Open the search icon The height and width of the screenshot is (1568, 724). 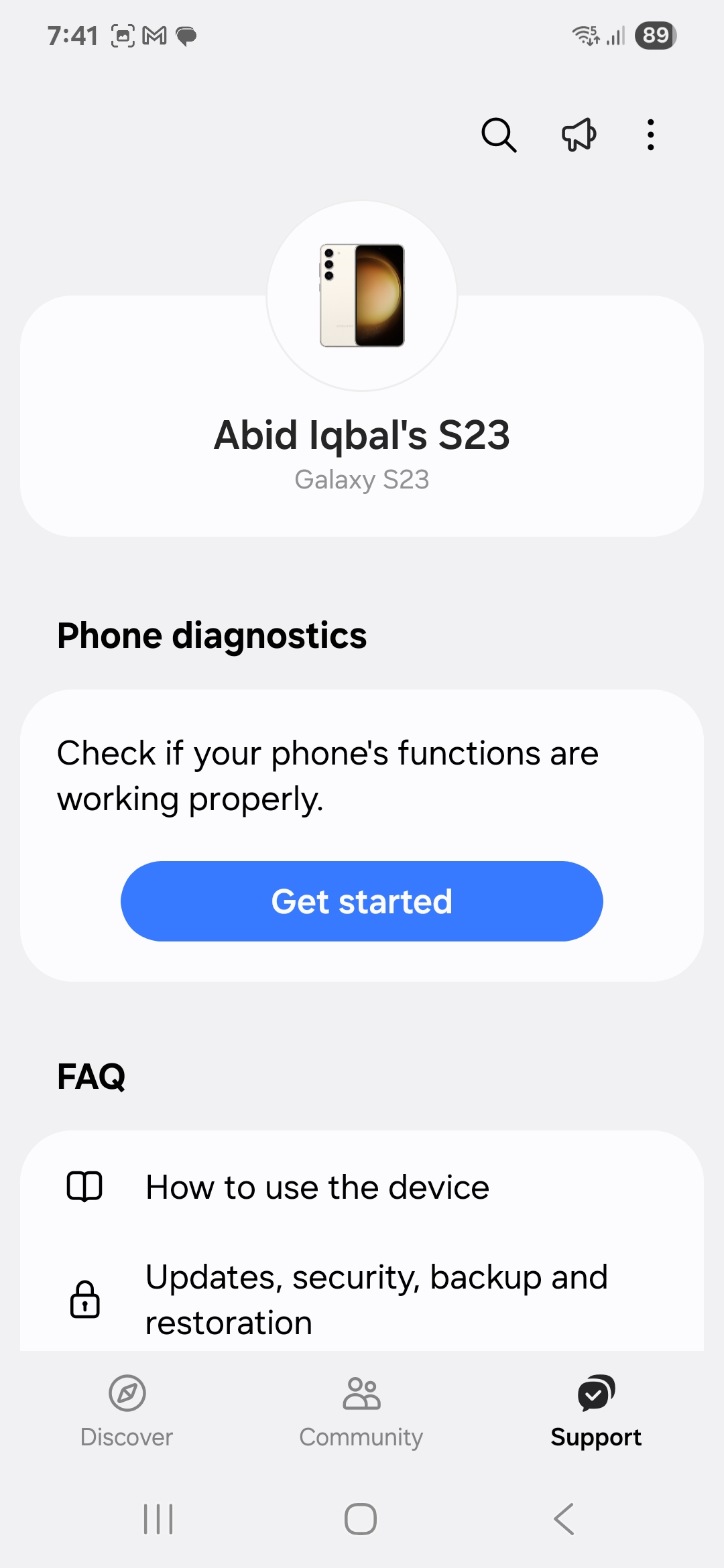499,135
